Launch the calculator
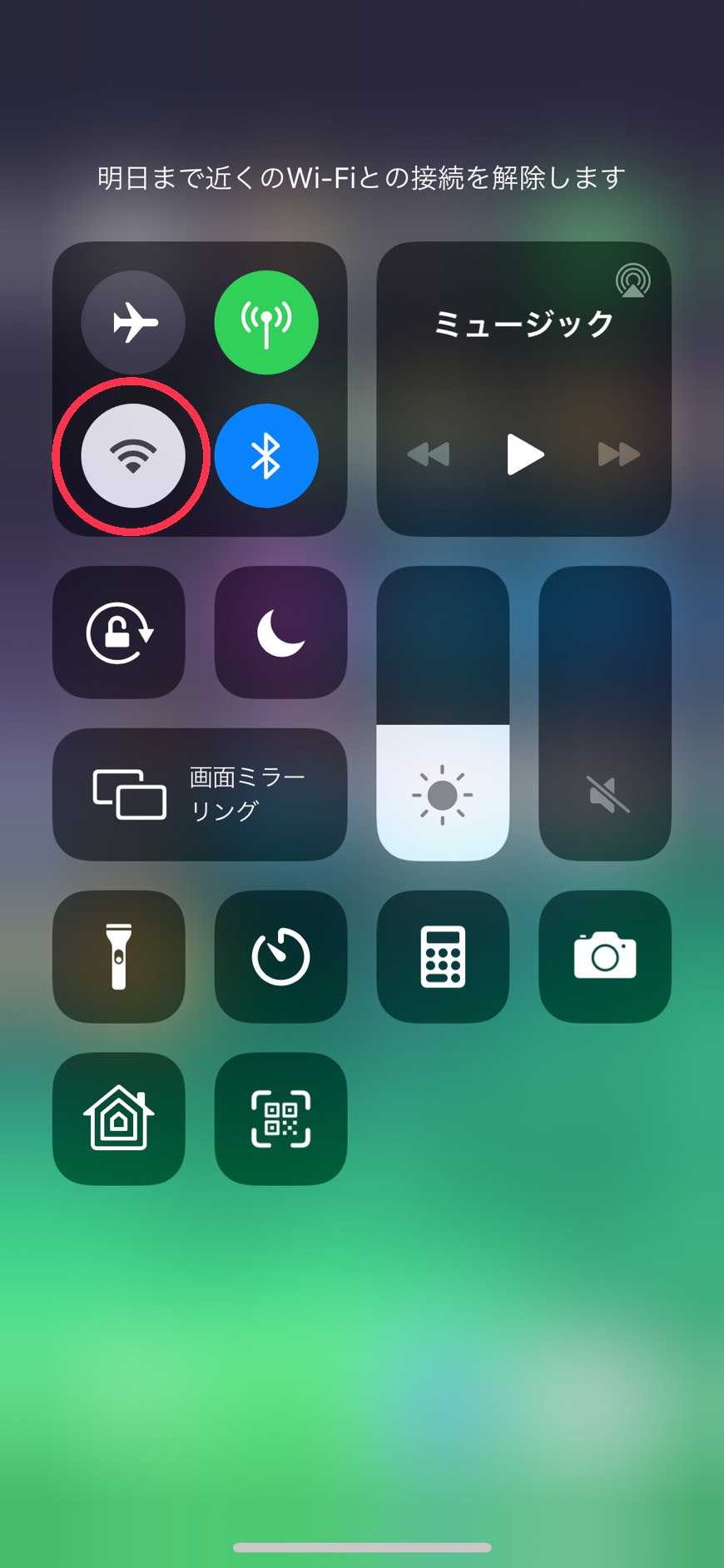Screen dimensions: 724x1568 coord(443,956)
